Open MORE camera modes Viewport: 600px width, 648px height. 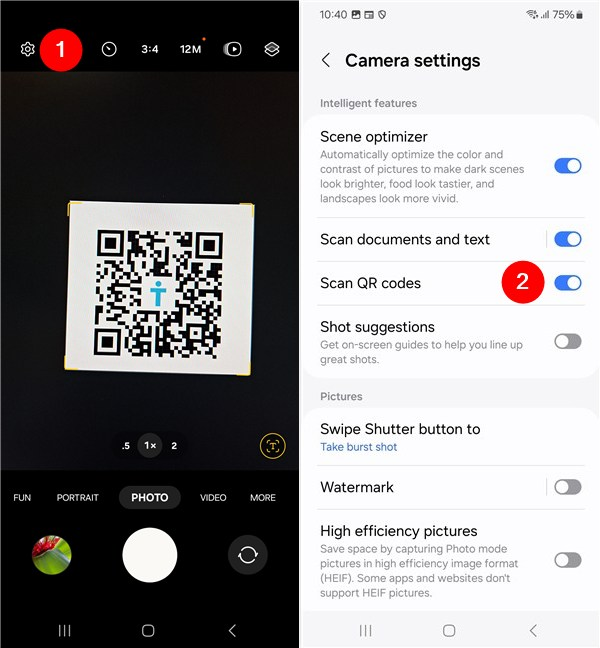tap(263, 498)
